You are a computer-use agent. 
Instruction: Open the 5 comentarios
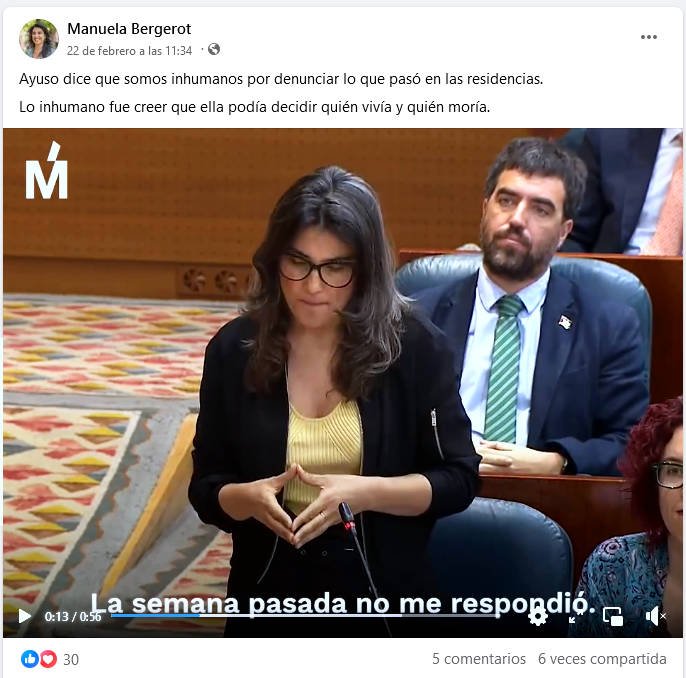[x=478, y=659]
